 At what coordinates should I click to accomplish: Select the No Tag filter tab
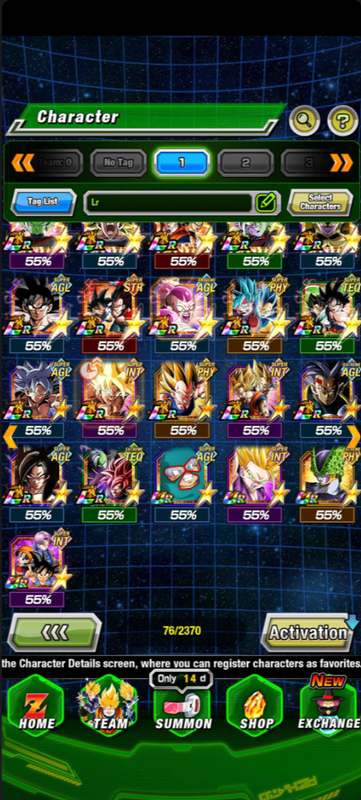(x=118, y=163)
